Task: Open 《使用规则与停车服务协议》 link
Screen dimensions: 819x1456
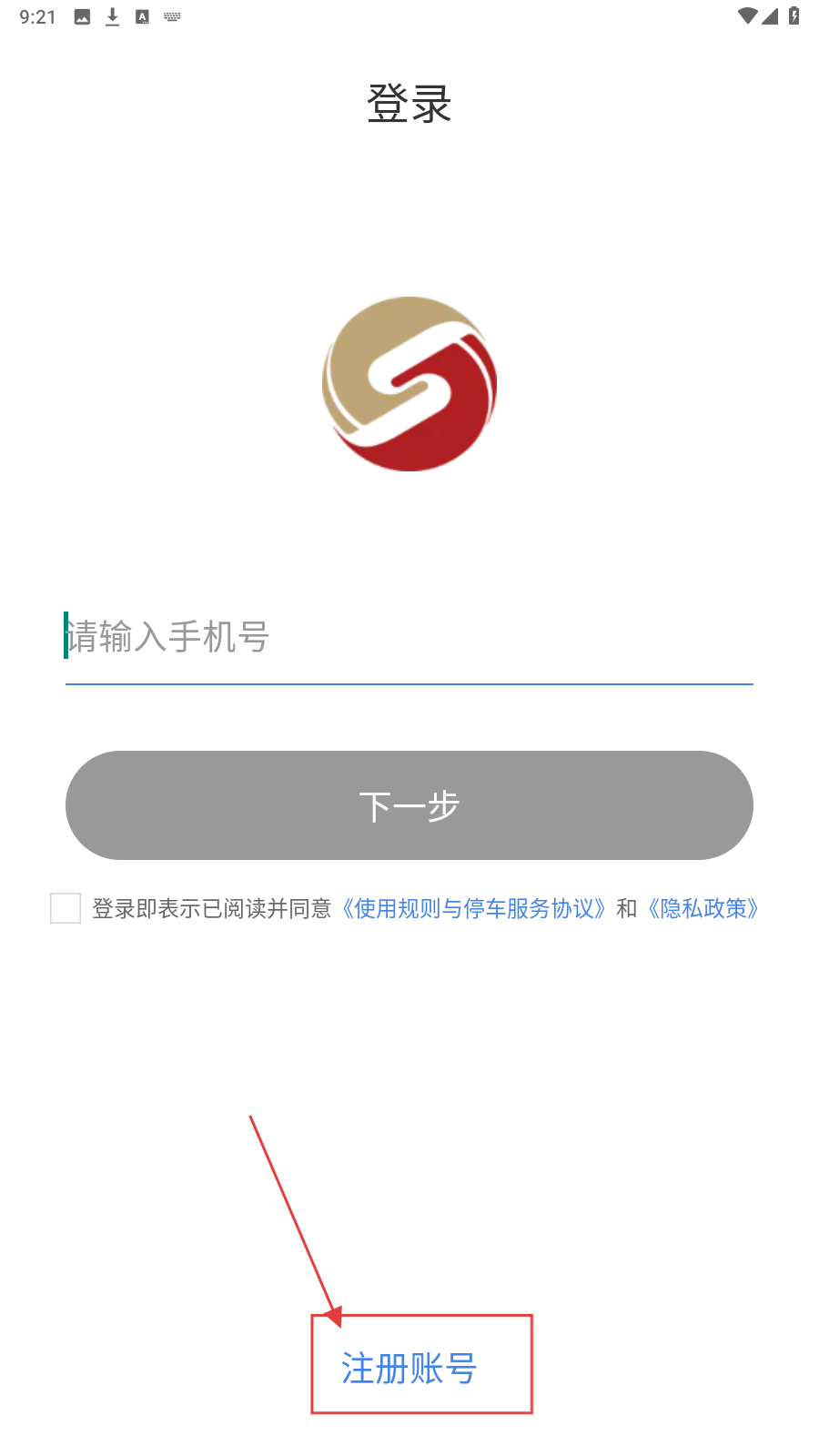Action: [x=473, y=908]
